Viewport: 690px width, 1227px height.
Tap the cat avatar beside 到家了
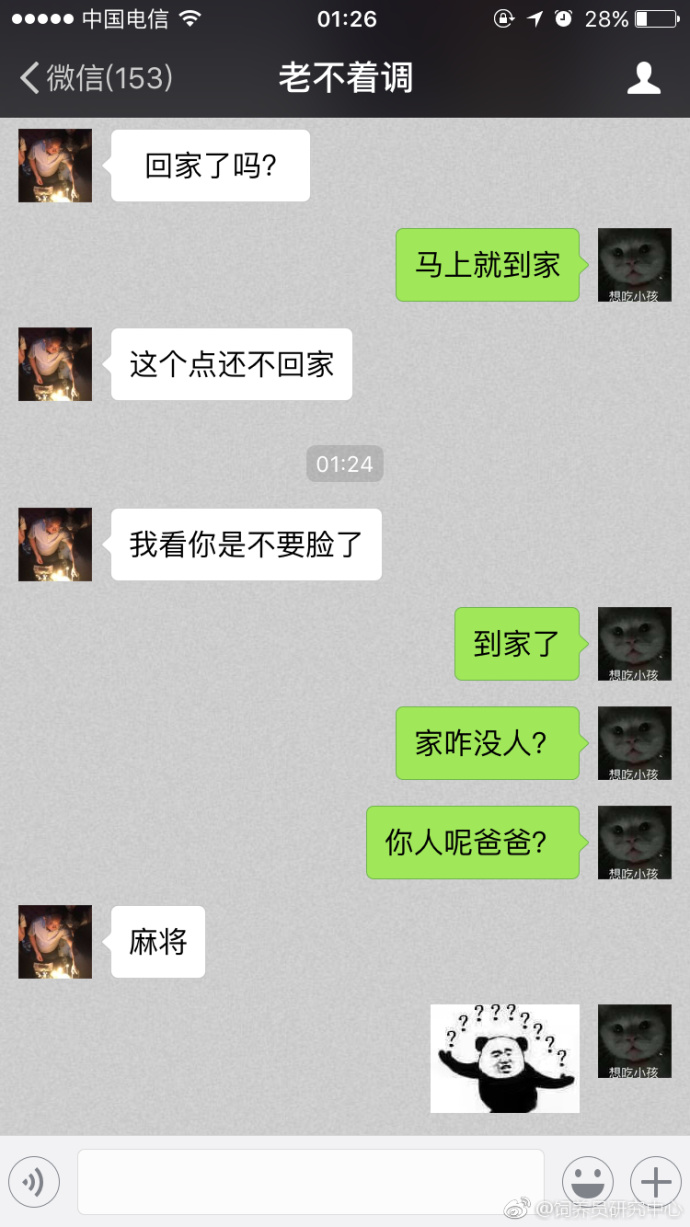coord(635,644)
